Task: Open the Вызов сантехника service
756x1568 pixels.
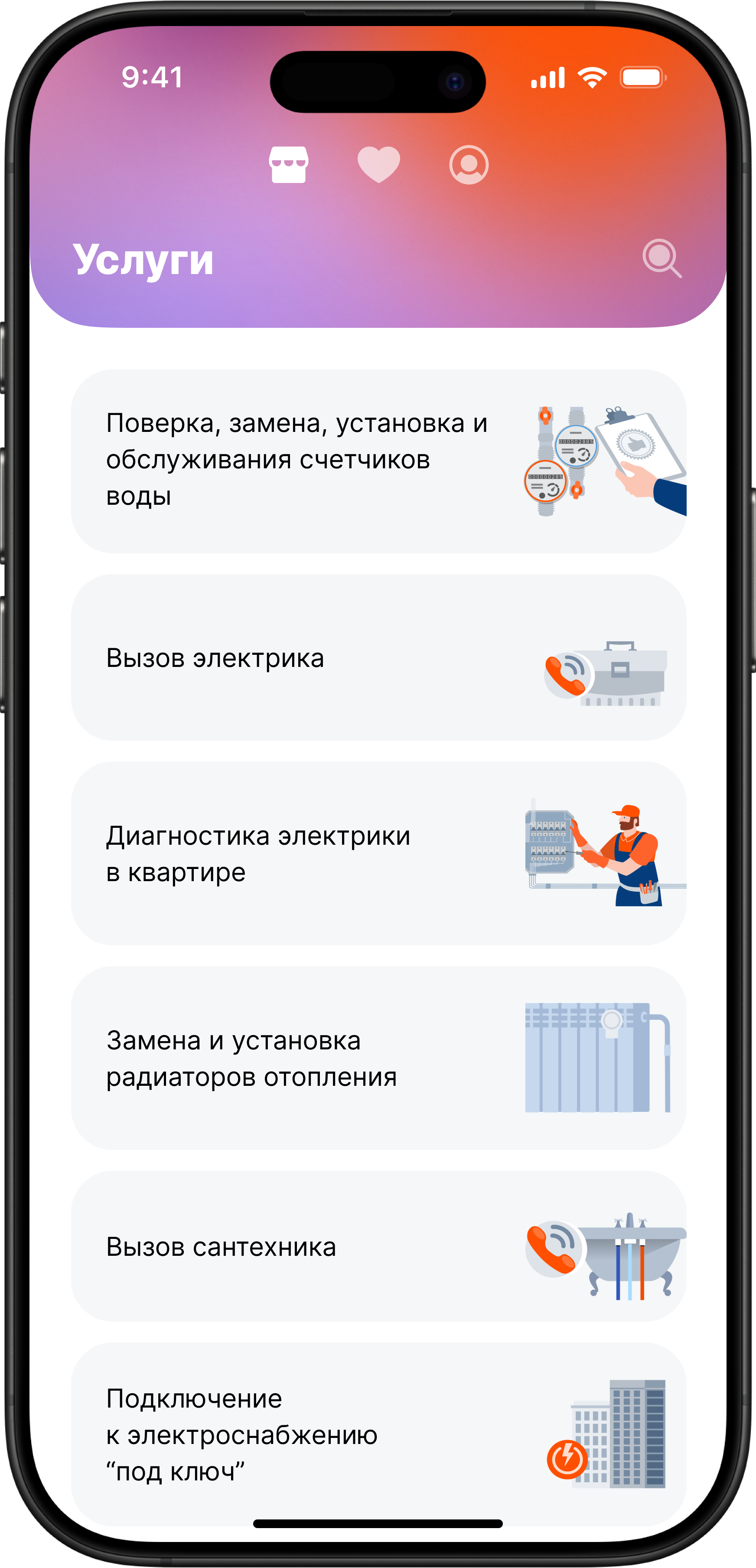Action: point(378,1247)
